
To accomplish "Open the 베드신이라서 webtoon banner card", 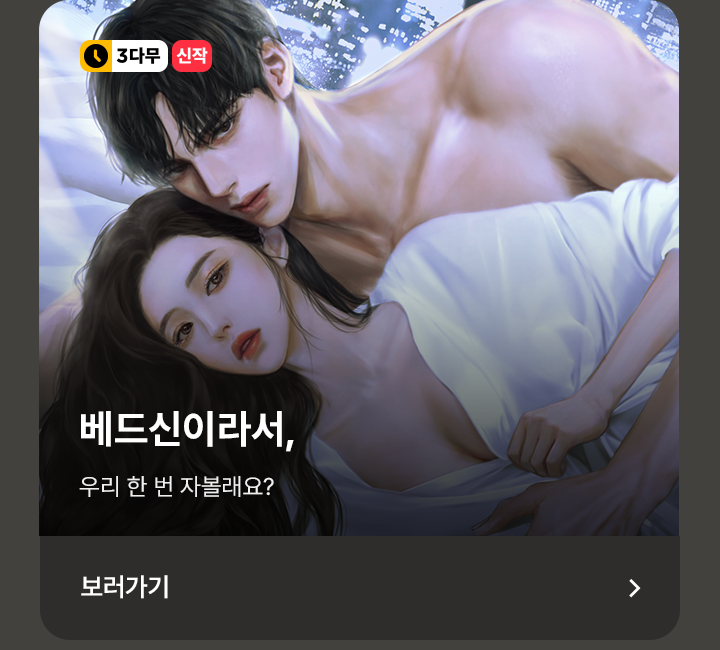I will click(359, 270).
